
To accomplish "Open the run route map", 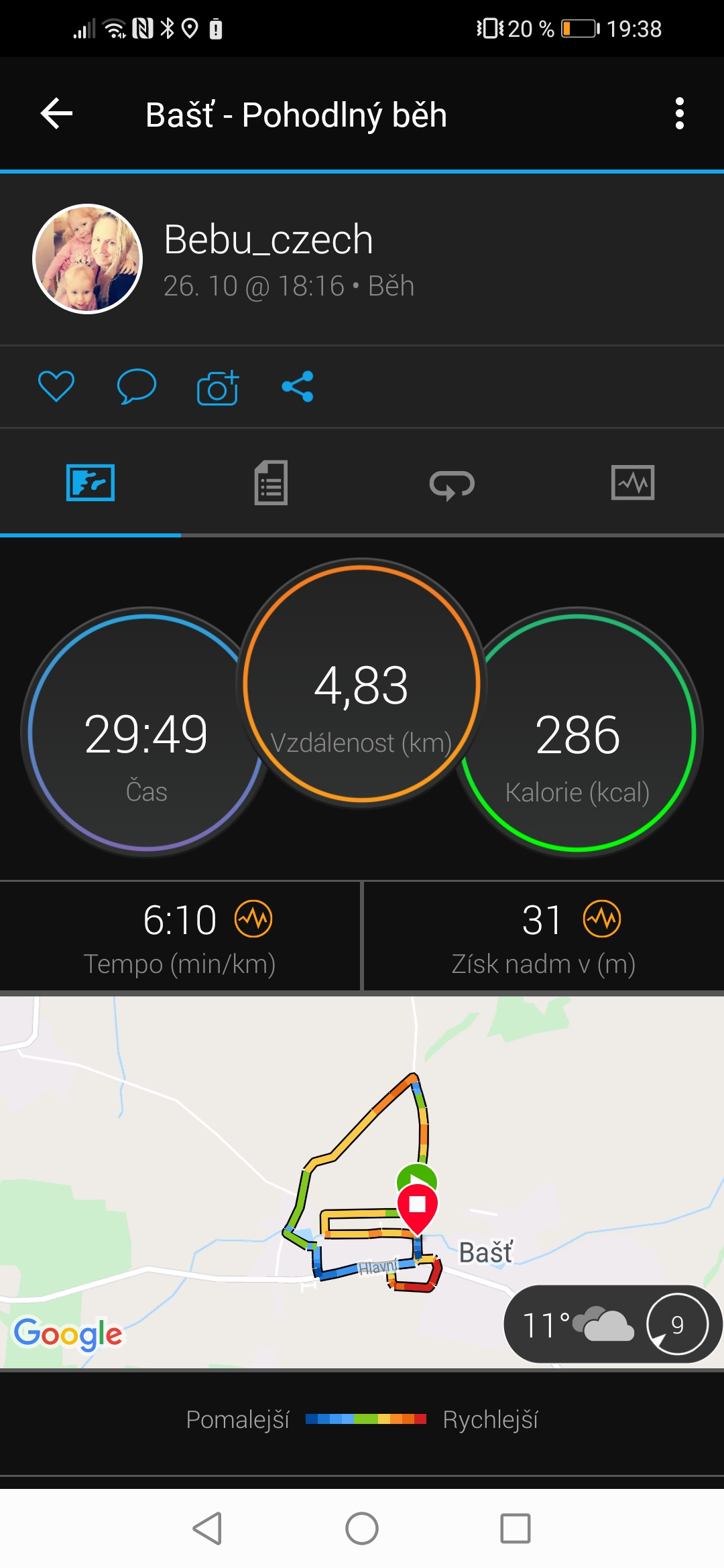I will click(362, 1182).
